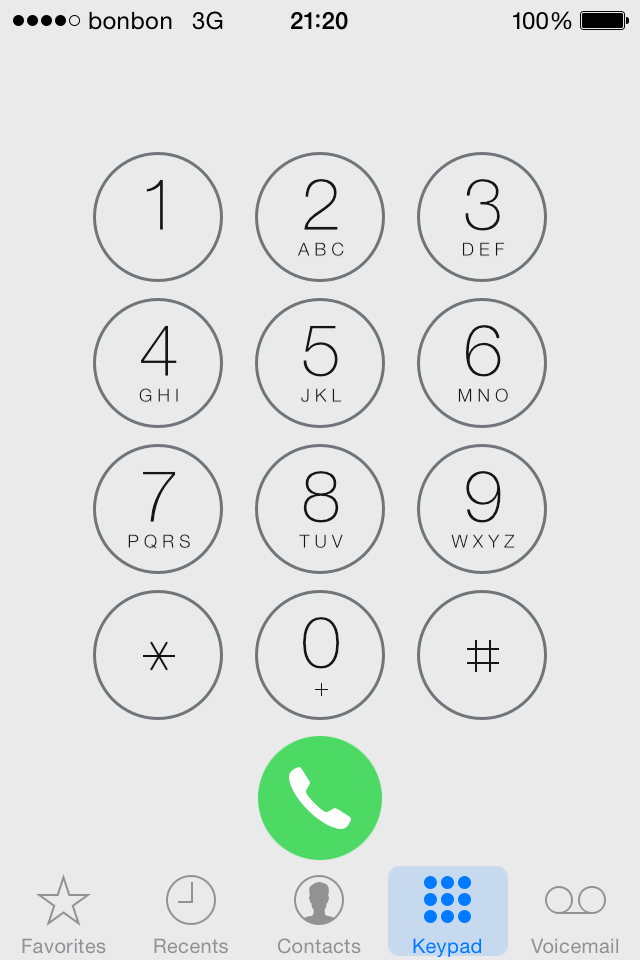Dial the 8 TUV key
The image size is (640, 960).
(320, 509)
